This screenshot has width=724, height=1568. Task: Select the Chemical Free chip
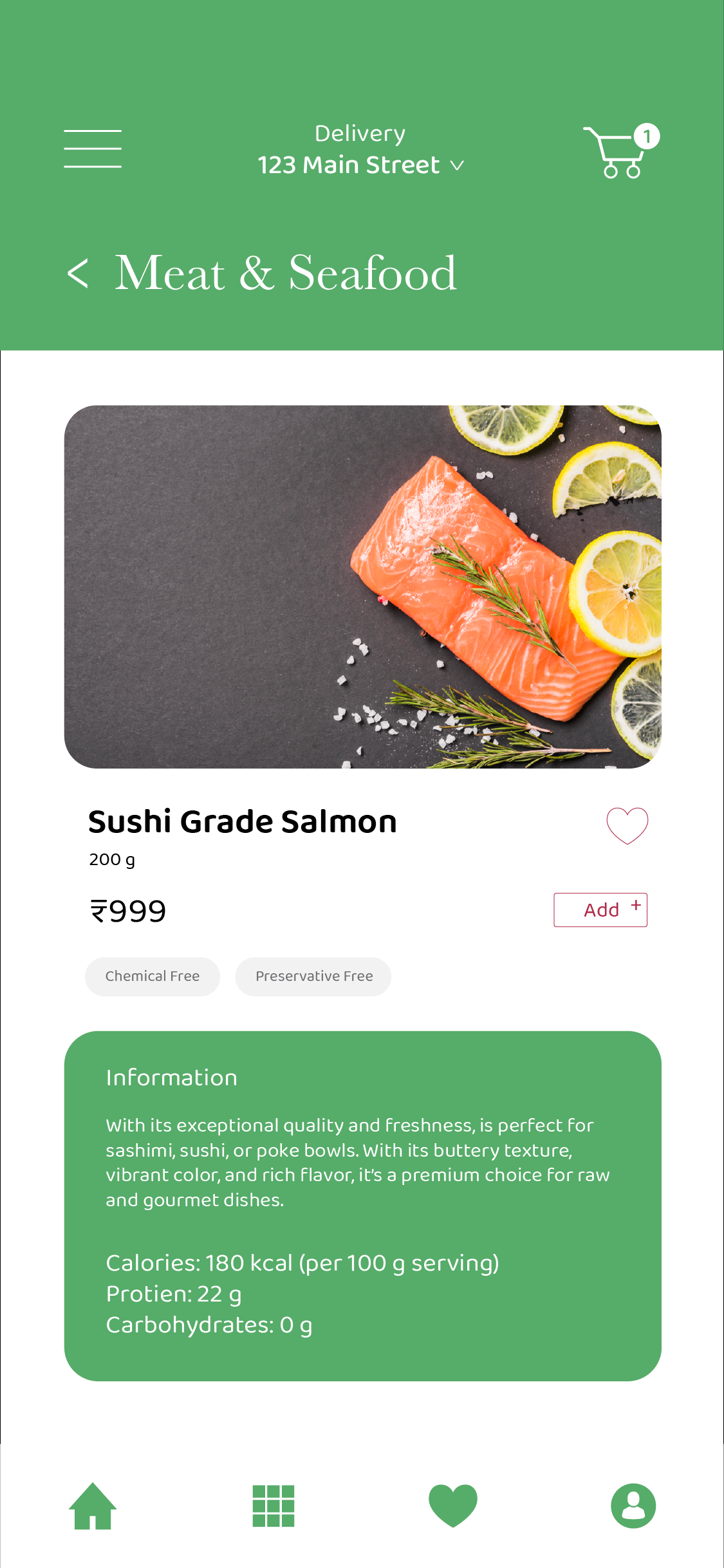point(153,976)
